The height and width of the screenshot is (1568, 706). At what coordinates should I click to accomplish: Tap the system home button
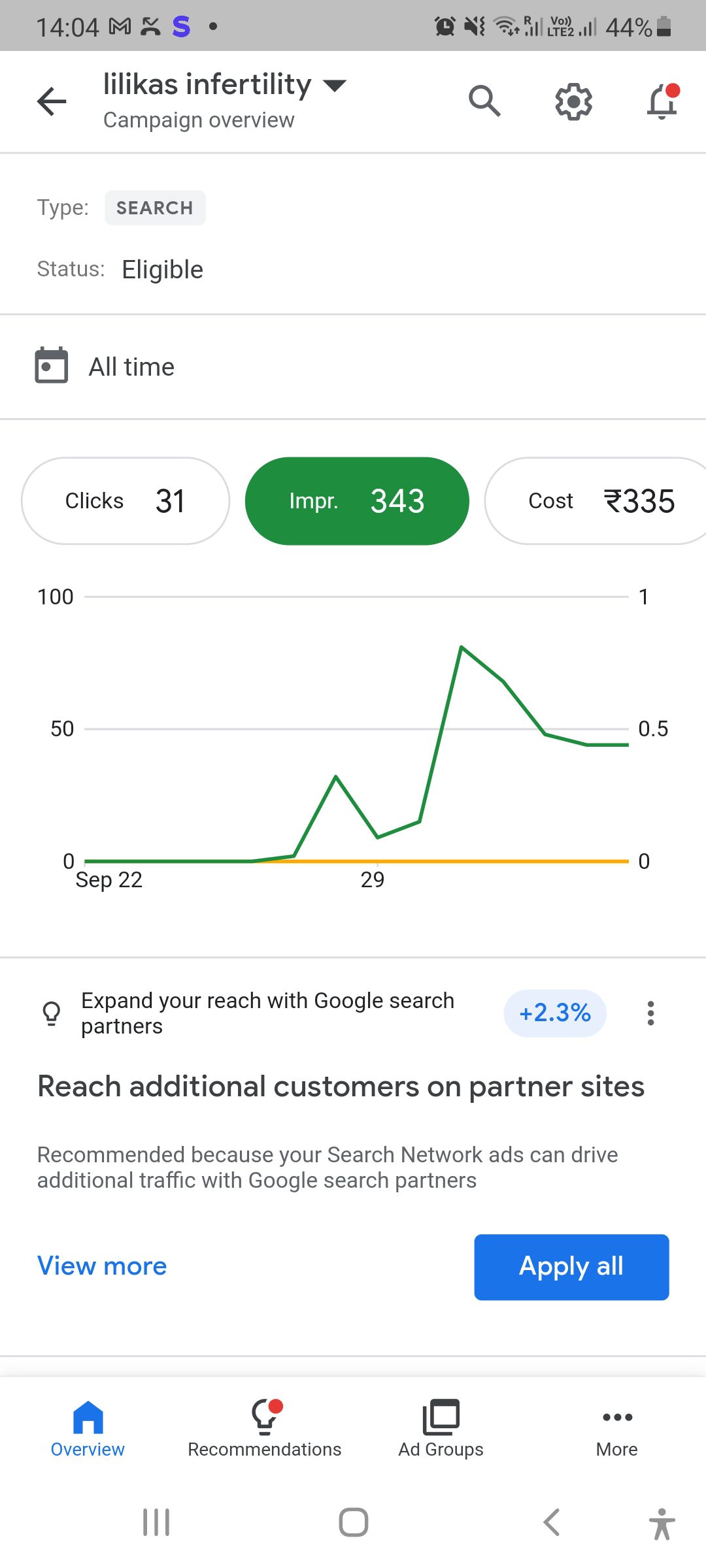click(x=353, y=1522)
